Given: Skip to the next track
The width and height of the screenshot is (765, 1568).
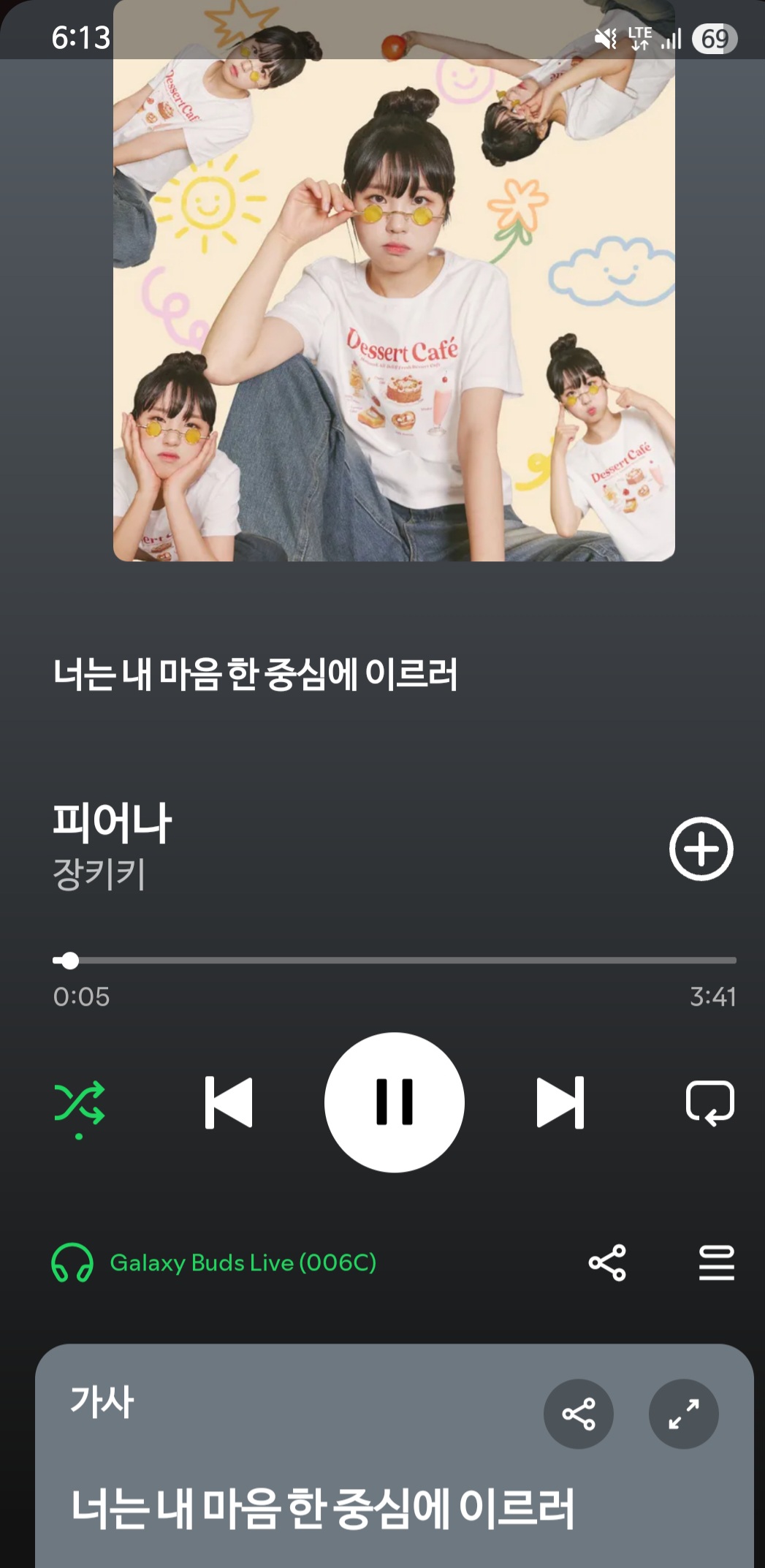Looking at the screenshot, I should pos(560,1102).
